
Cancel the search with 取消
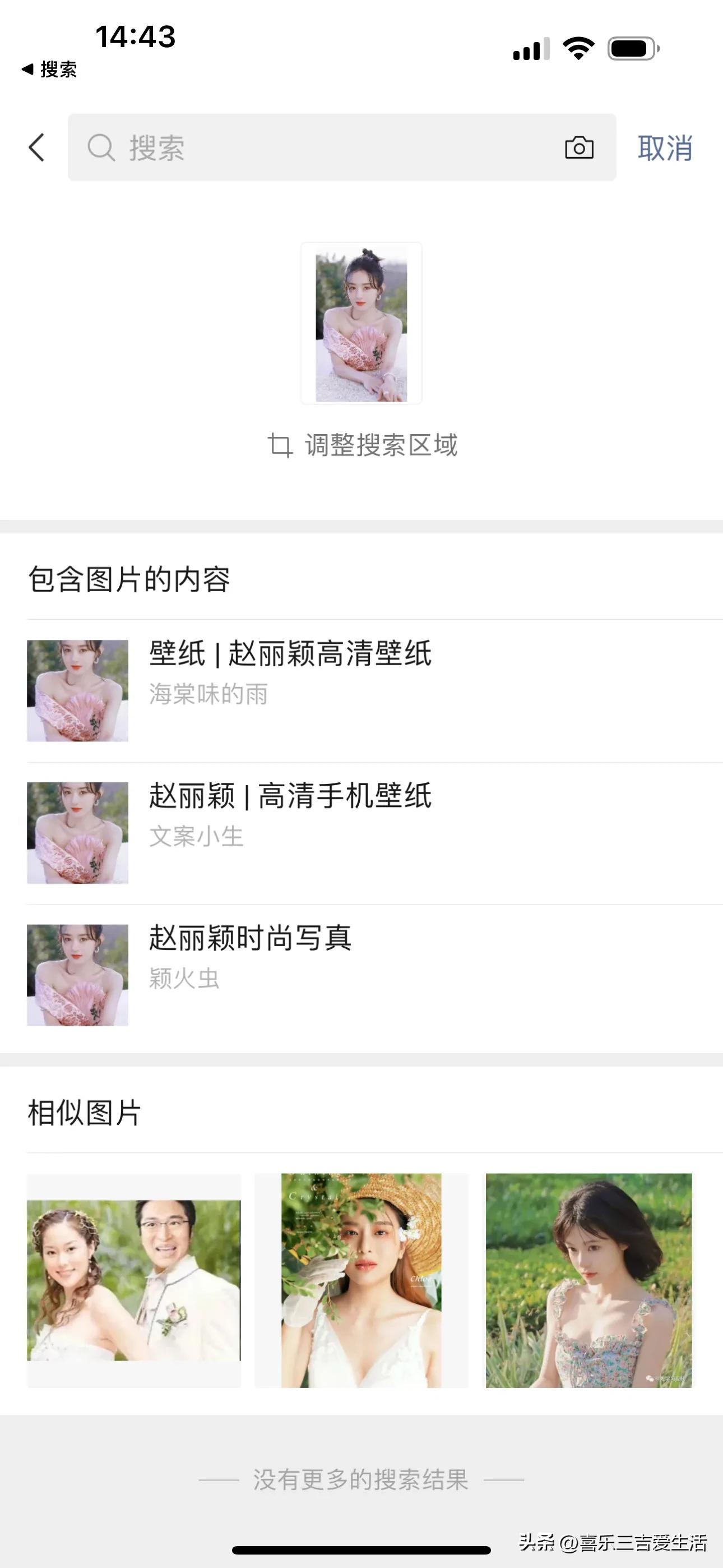665,148
